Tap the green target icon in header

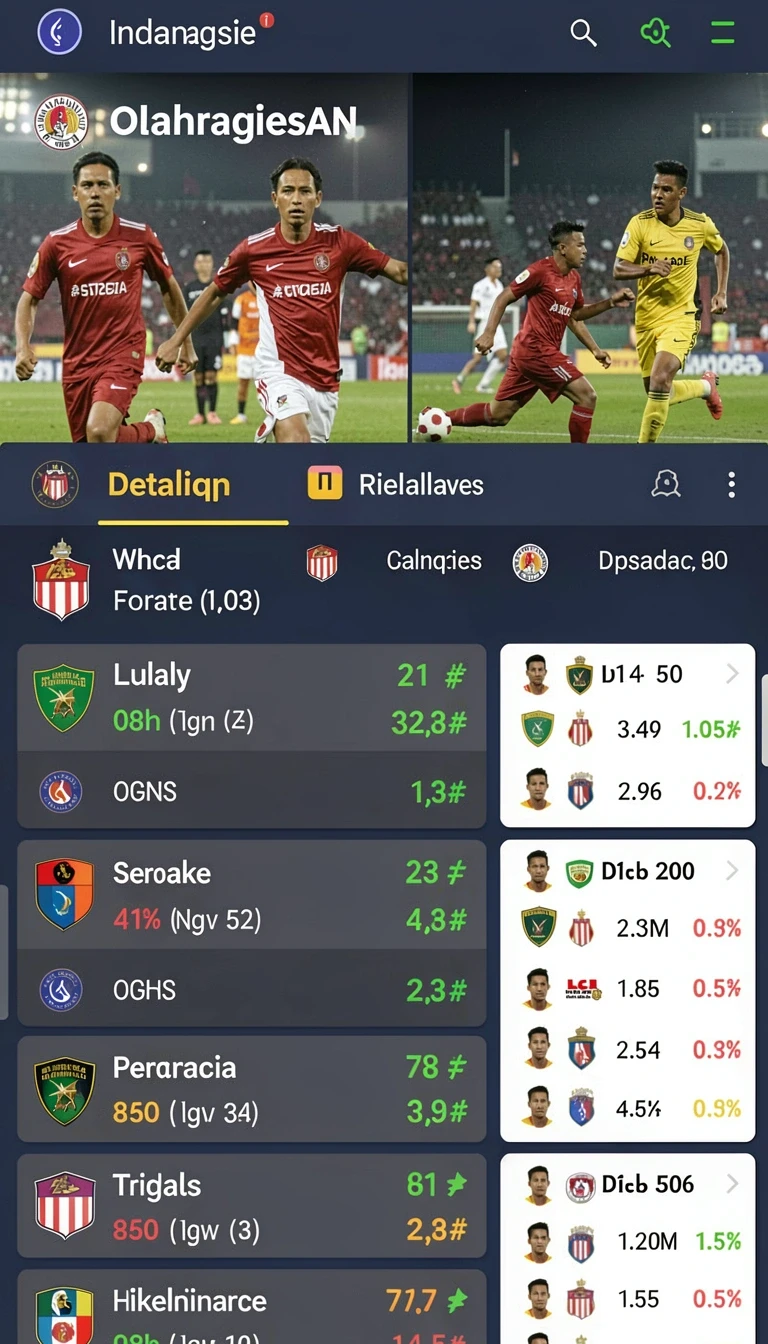[655, 33]
